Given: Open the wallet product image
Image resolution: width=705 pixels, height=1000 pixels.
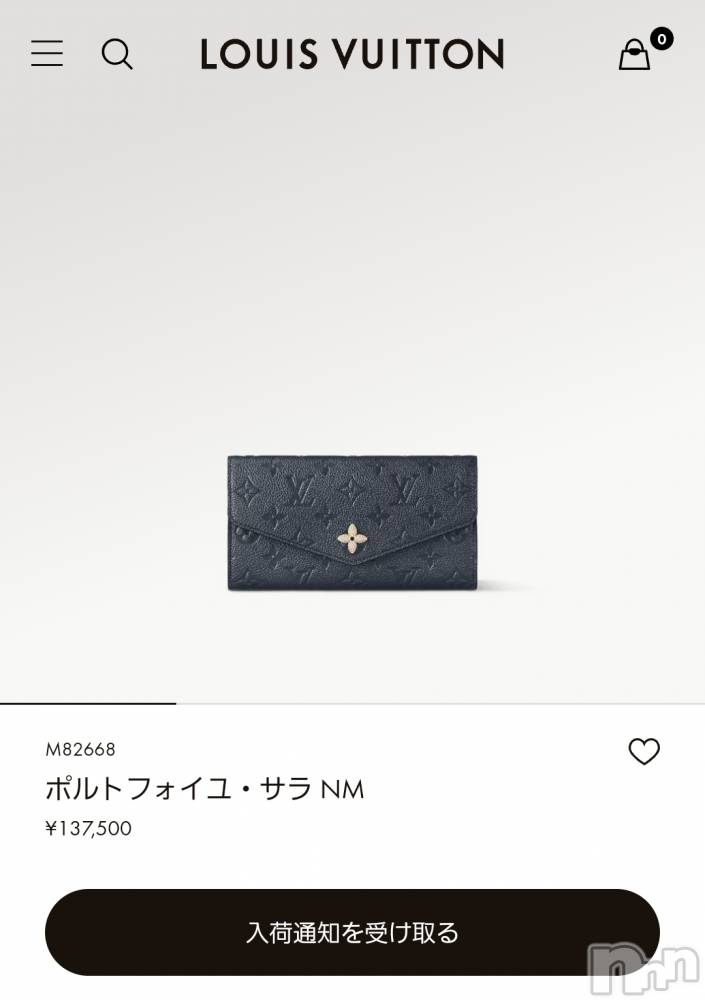Looking at the screenshot, I should [352, 523].
